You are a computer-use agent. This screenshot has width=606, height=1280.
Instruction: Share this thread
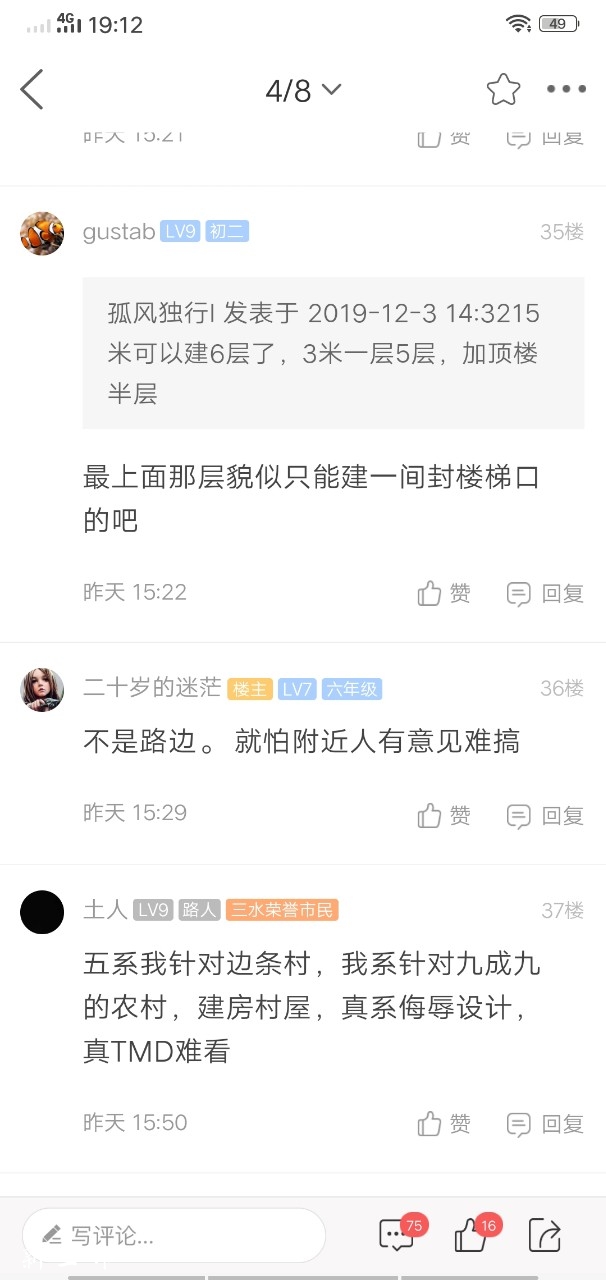click(545, 1235)
